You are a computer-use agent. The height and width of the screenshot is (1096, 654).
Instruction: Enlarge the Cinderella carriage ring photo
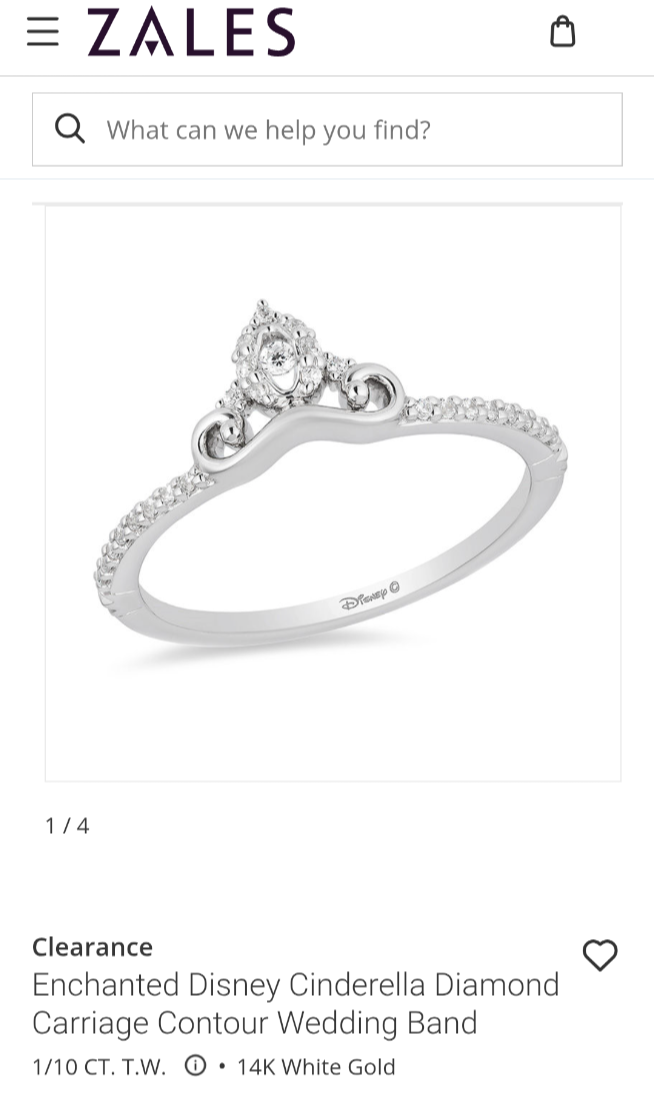point(332,492)
